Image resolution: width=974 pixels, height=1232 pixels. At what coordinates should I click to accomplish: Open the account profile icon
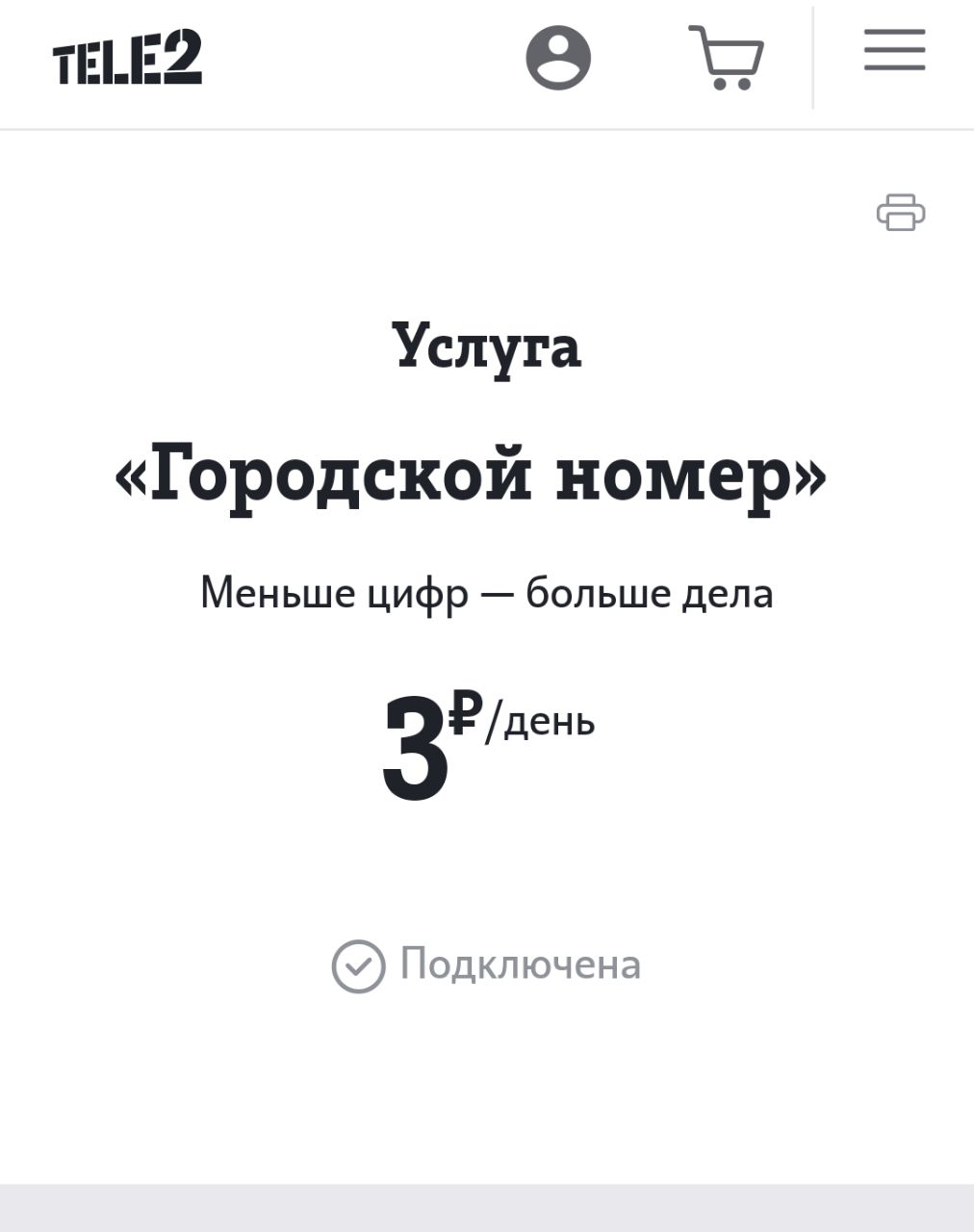558,59
